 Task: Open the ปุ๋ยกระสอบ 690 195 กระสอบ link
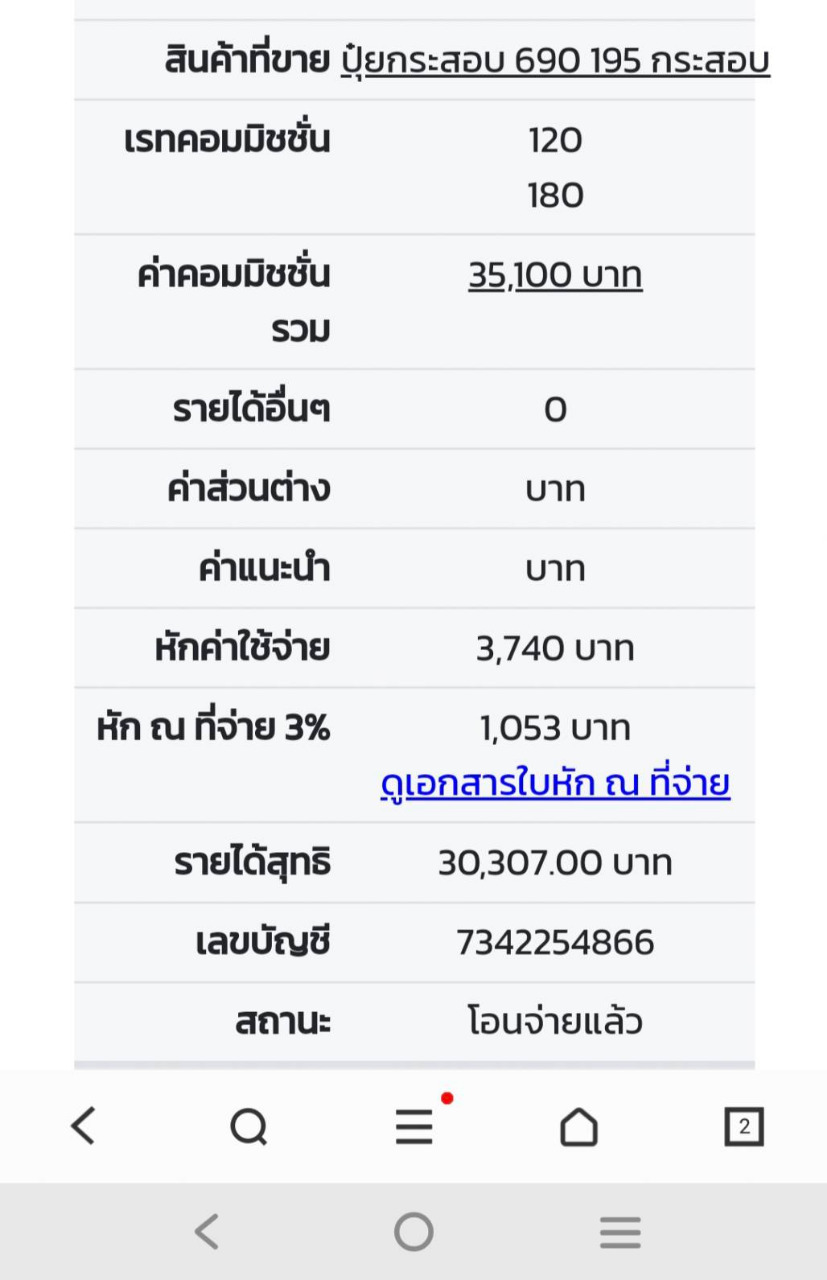[x=555, y=61]
